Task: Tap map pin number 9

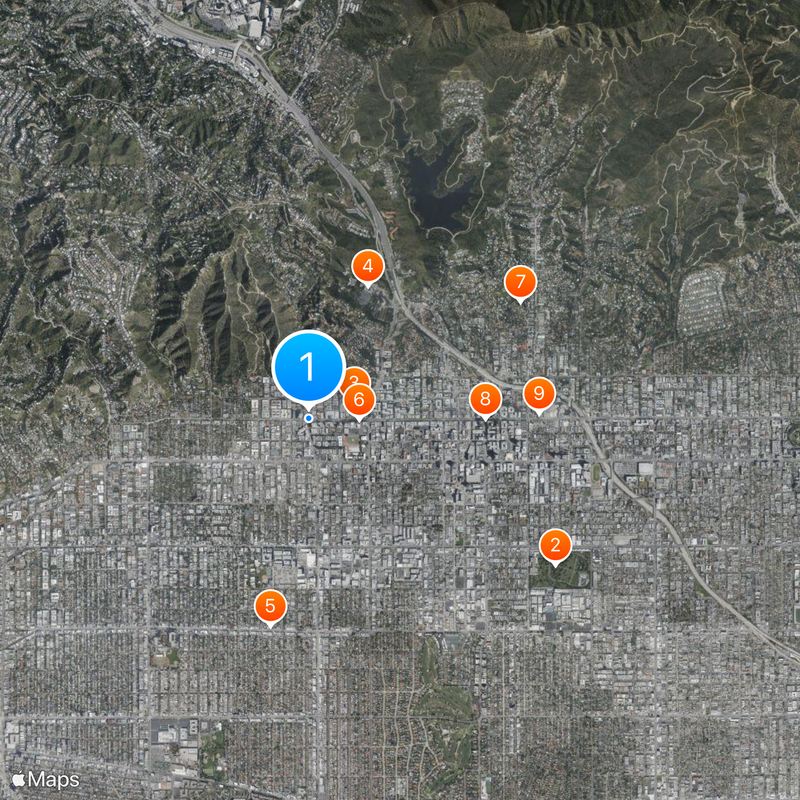Action: point(539,394)
